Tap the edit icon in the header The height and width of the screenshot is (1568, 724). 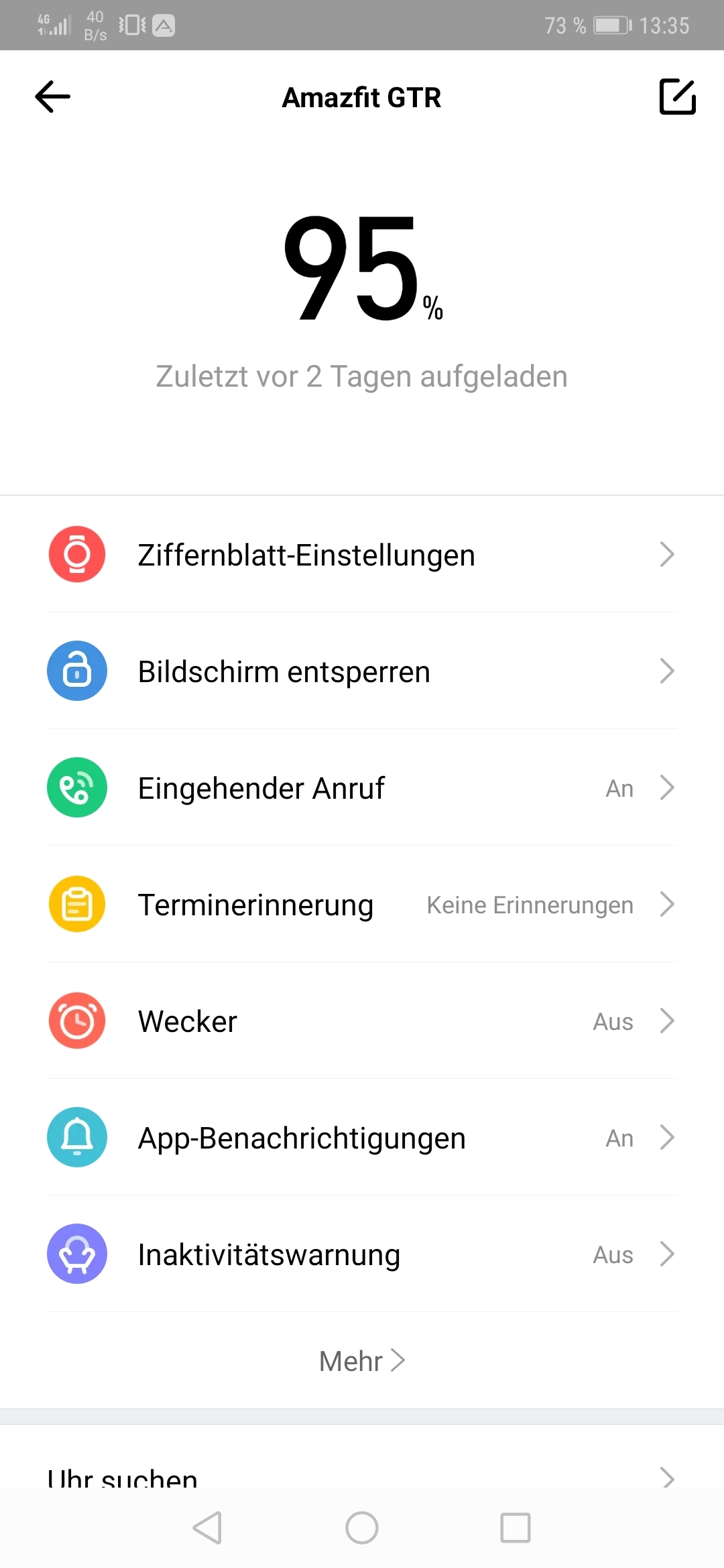[678, 96]
